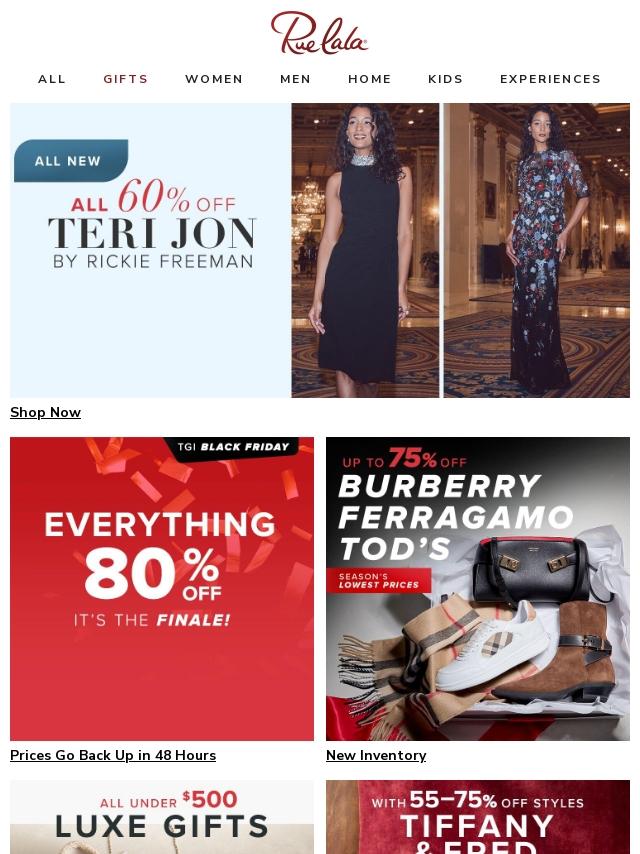
Task: Tap the Shop Now link
Action: pyautogui.click(x=45, y=412)
